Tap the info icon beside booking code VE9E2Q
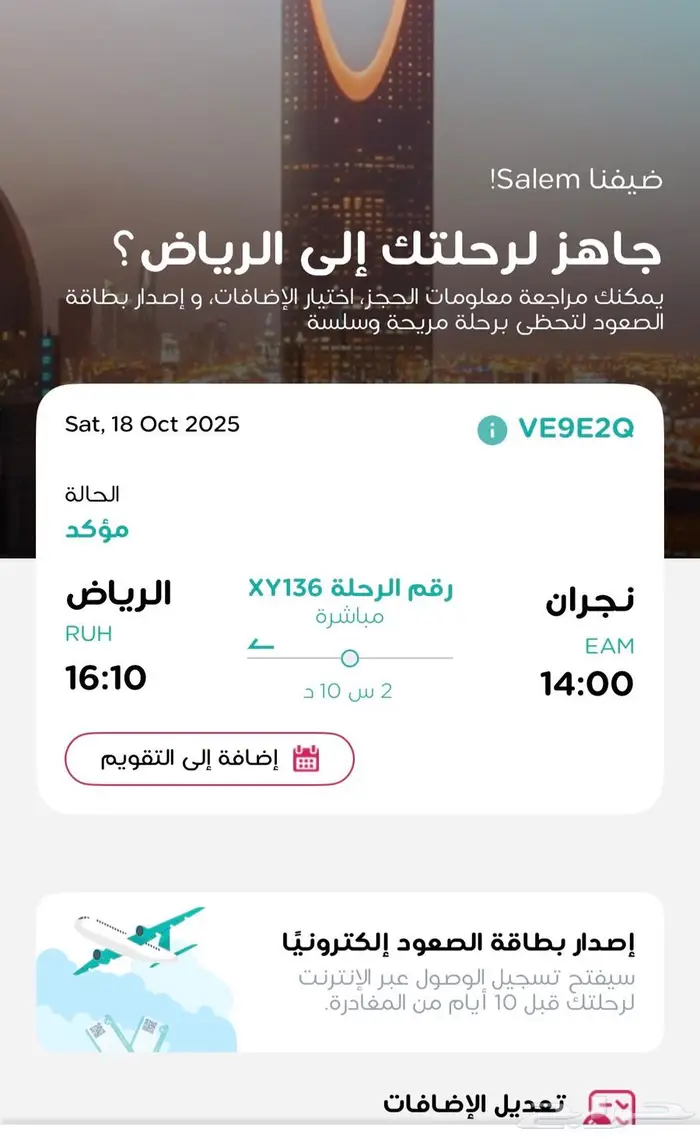700x1139 pixels. (x=491, y=430)
